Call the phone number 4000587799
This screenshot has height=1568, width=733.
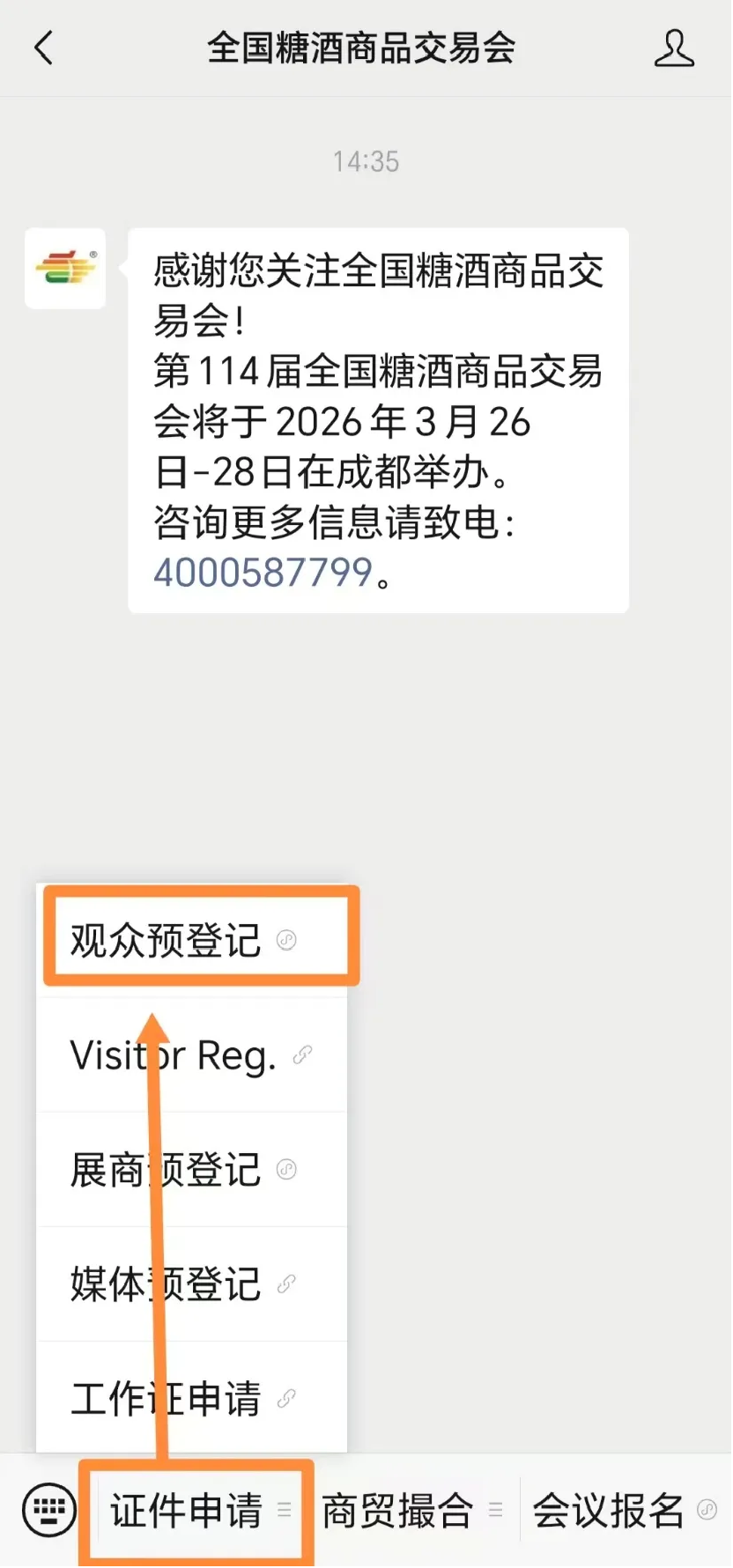[263, 573]
